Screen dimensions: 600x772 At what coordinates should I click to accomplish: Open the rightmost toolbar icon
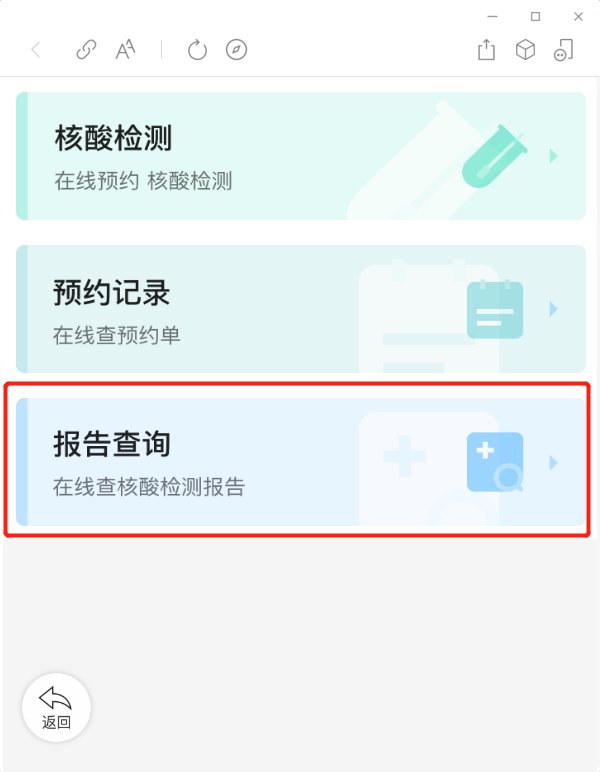[x=564, y=50]
